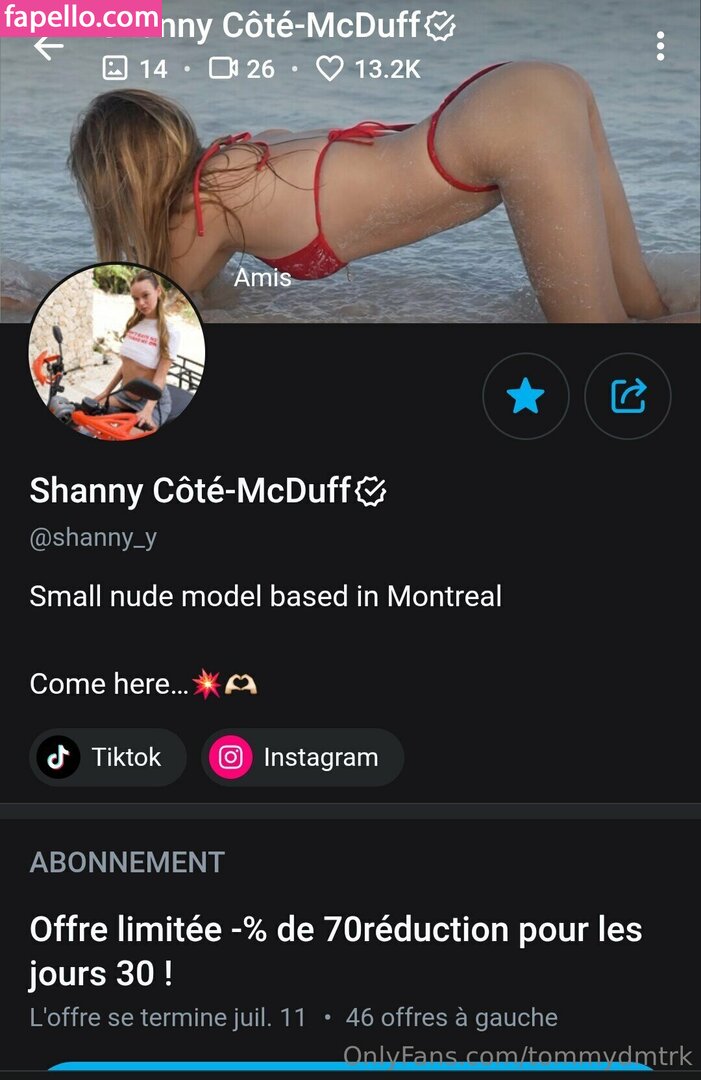View the round profile picture
The width and height of the screenshot is (701, 1080).
tap(117, 352)
